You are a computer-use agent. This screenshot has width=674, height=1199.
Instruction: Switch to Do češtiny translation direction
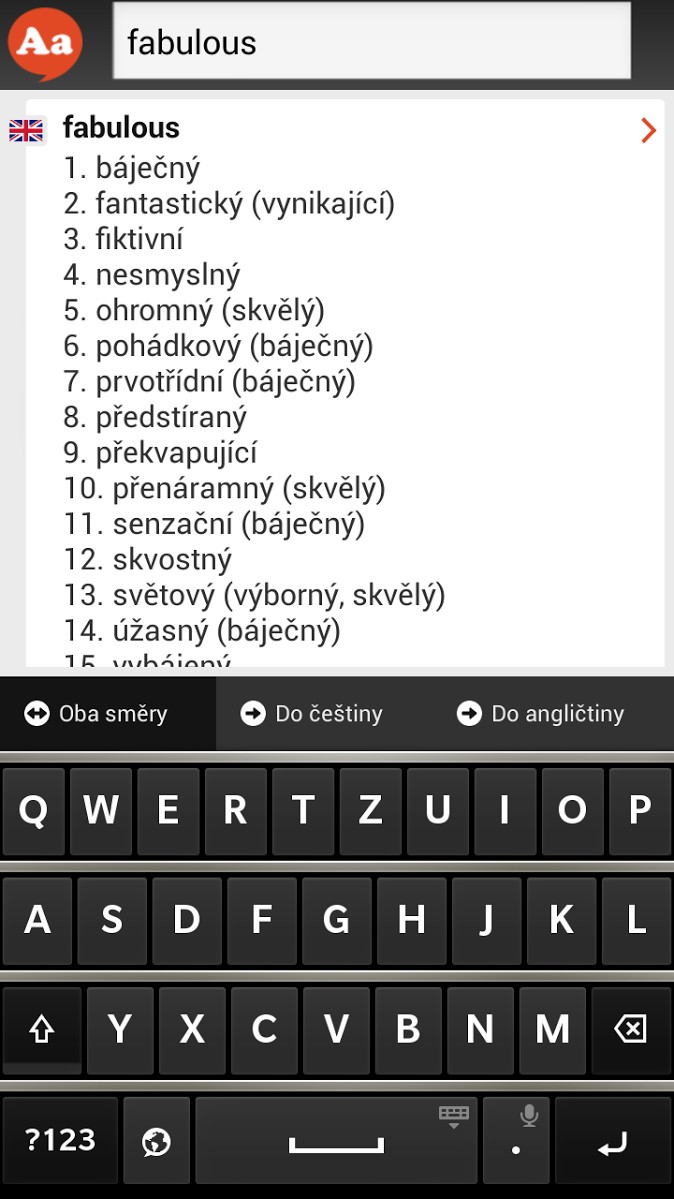[x=324, y=714]
